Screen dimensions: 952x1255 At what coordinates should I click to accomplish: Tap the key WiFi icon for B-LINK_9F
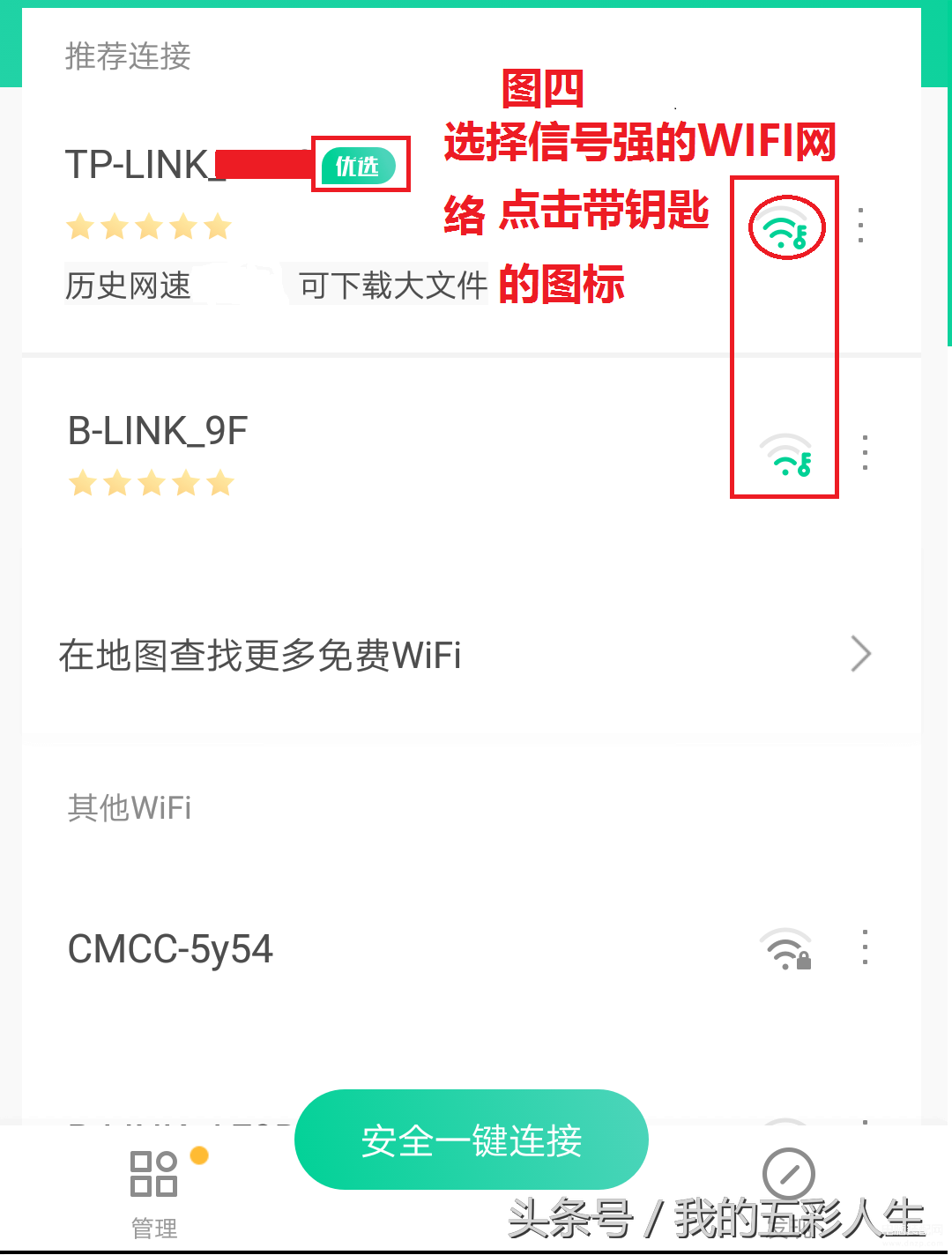785,457
